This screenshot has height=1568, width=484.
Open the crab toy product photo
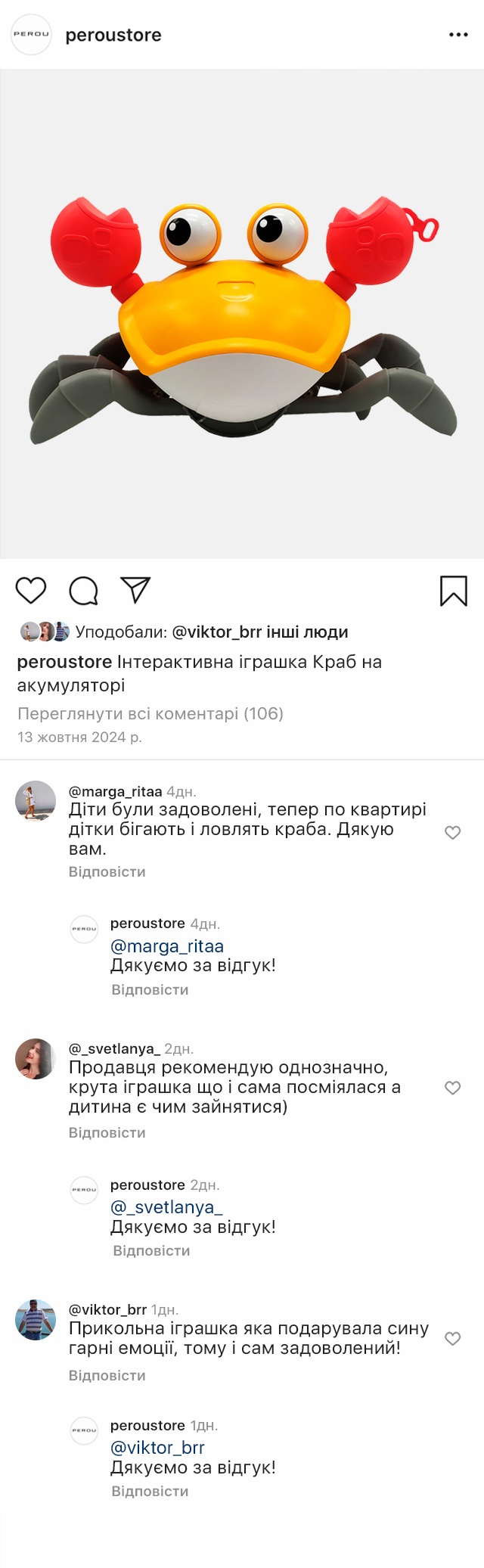[x=242, y=314]
